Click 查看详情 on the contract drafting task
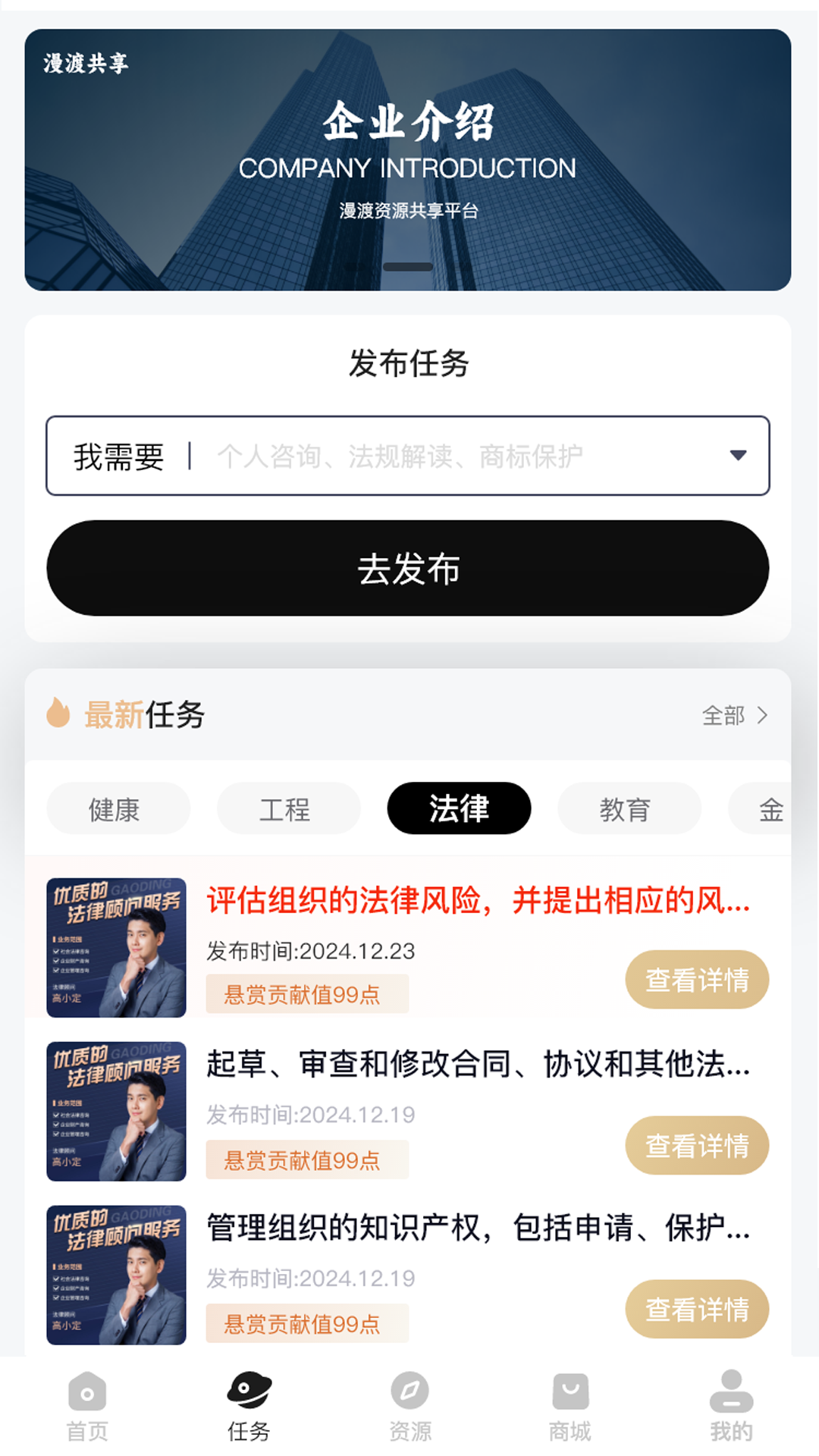This screenshot has height=1456, width=819. coord(696,1146)
